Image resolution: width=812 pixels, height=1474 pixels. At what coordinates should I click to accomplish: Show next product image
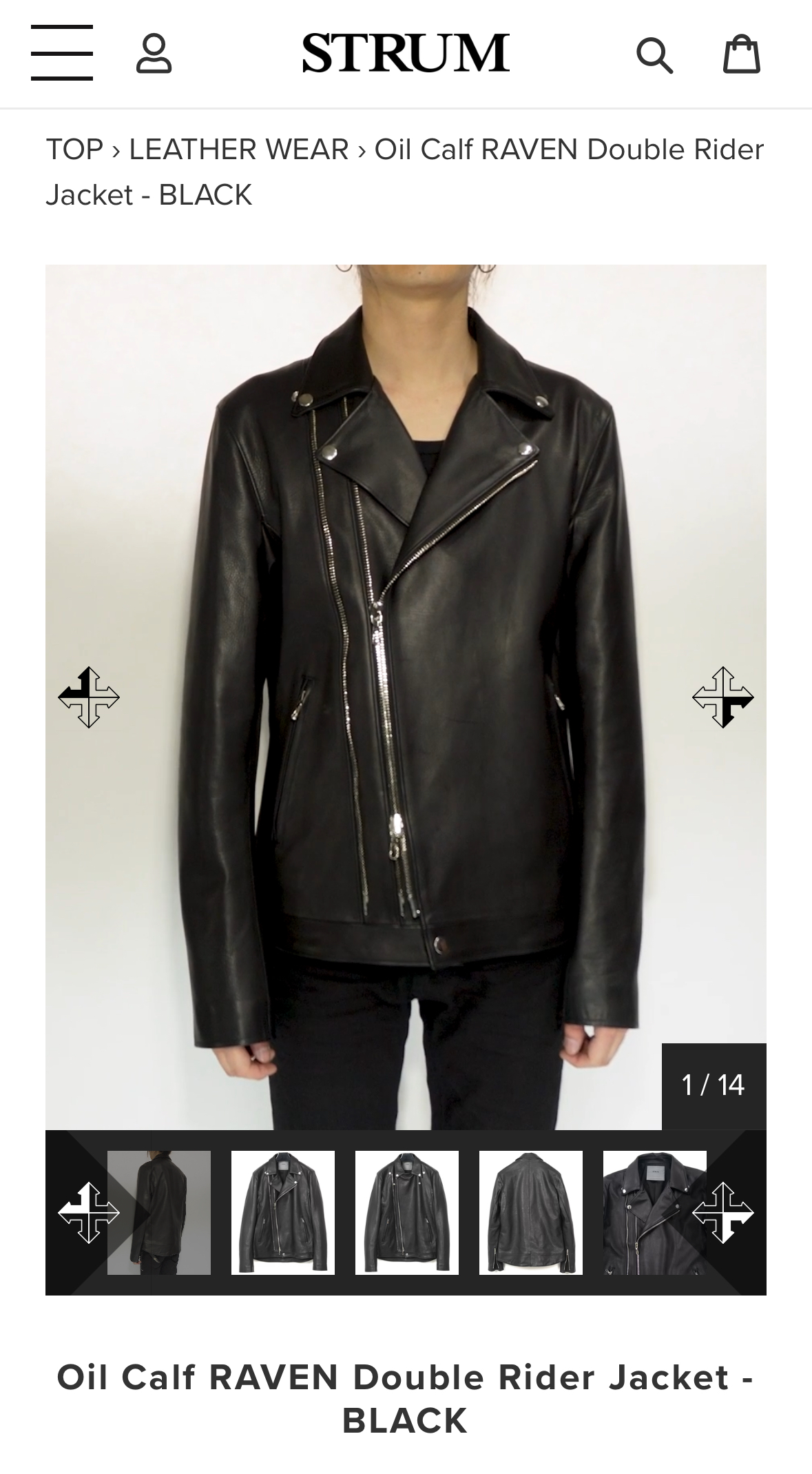coord(722,697)
